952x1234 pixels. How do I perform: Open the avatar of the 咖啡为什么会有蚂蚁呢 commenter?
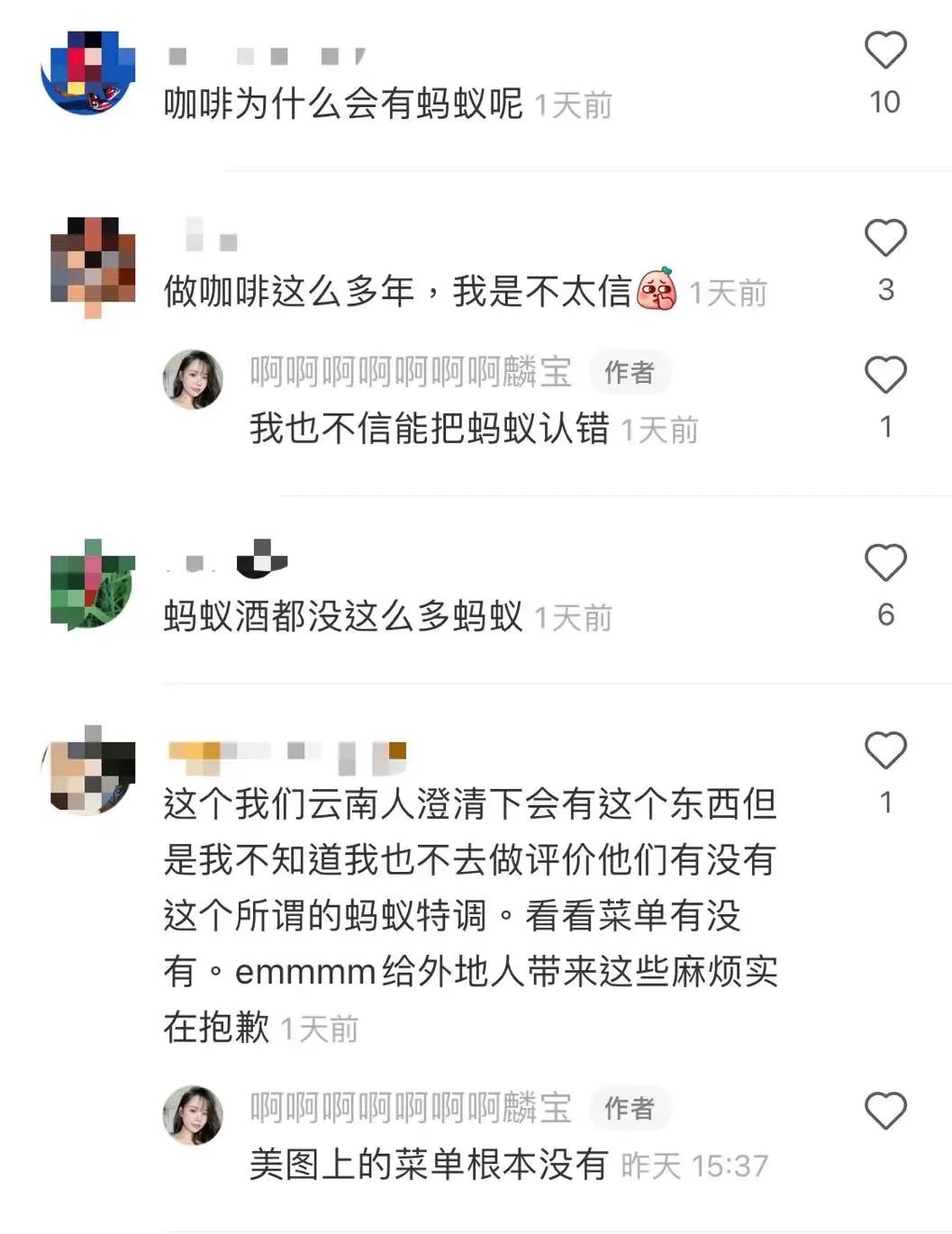(88, 74)
